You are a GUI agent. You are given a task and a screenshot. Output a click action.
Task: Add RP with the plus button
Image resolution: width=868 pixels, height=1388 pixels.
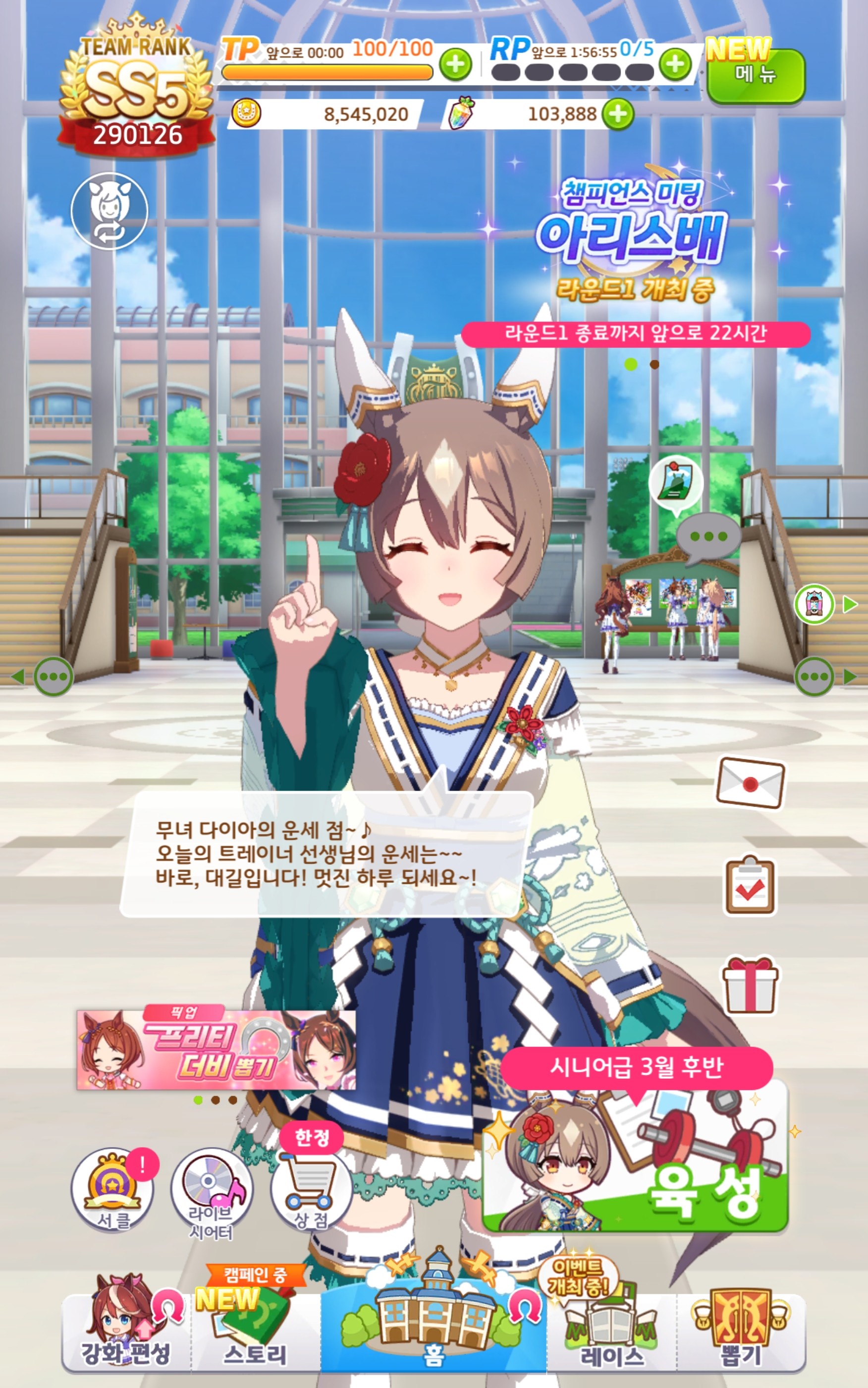coord(675,64)
